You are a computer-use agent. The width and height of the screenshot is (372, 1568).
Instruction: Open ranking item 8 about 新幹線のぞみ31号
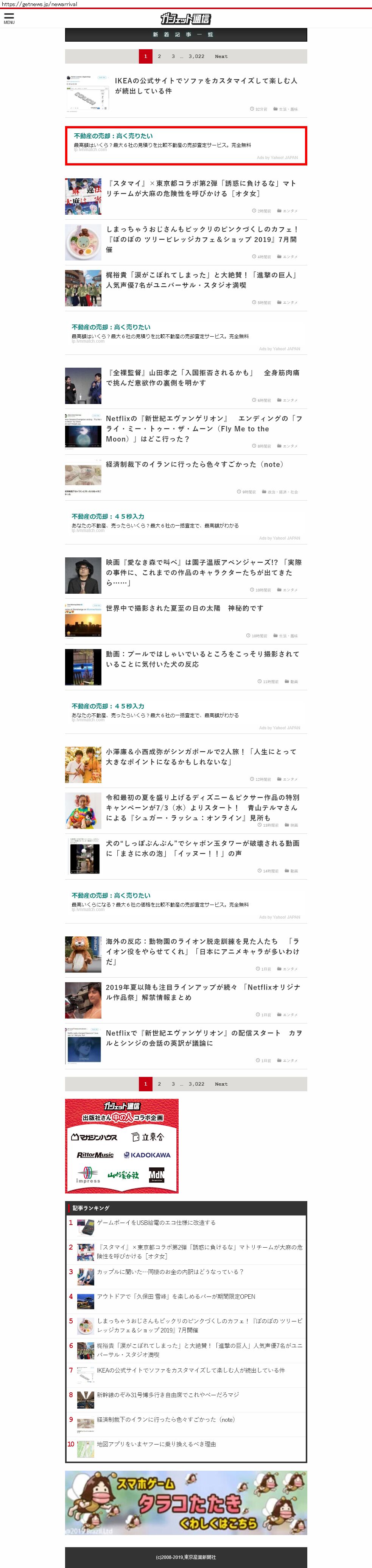[x=168, y=1395]
